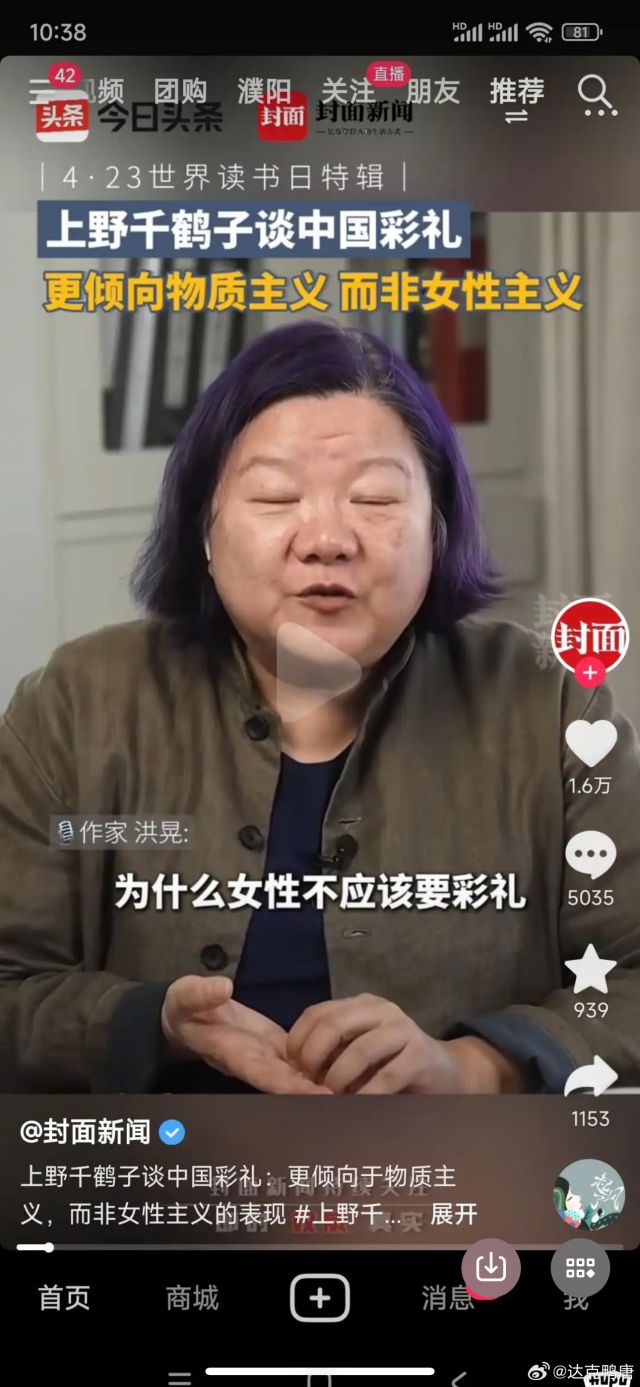Open the @封面新闻 profile name
This screenshot has width=640, height=1387.
[86, 1132]
